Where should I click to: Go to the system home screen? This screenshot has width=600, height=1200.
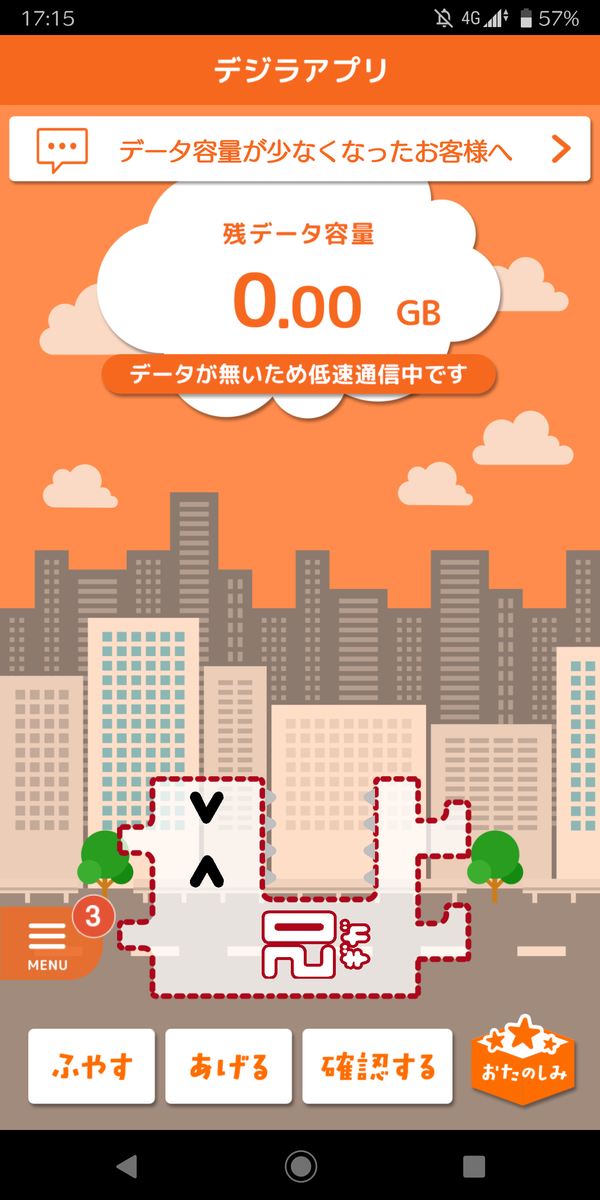[x=300, y=1165]
